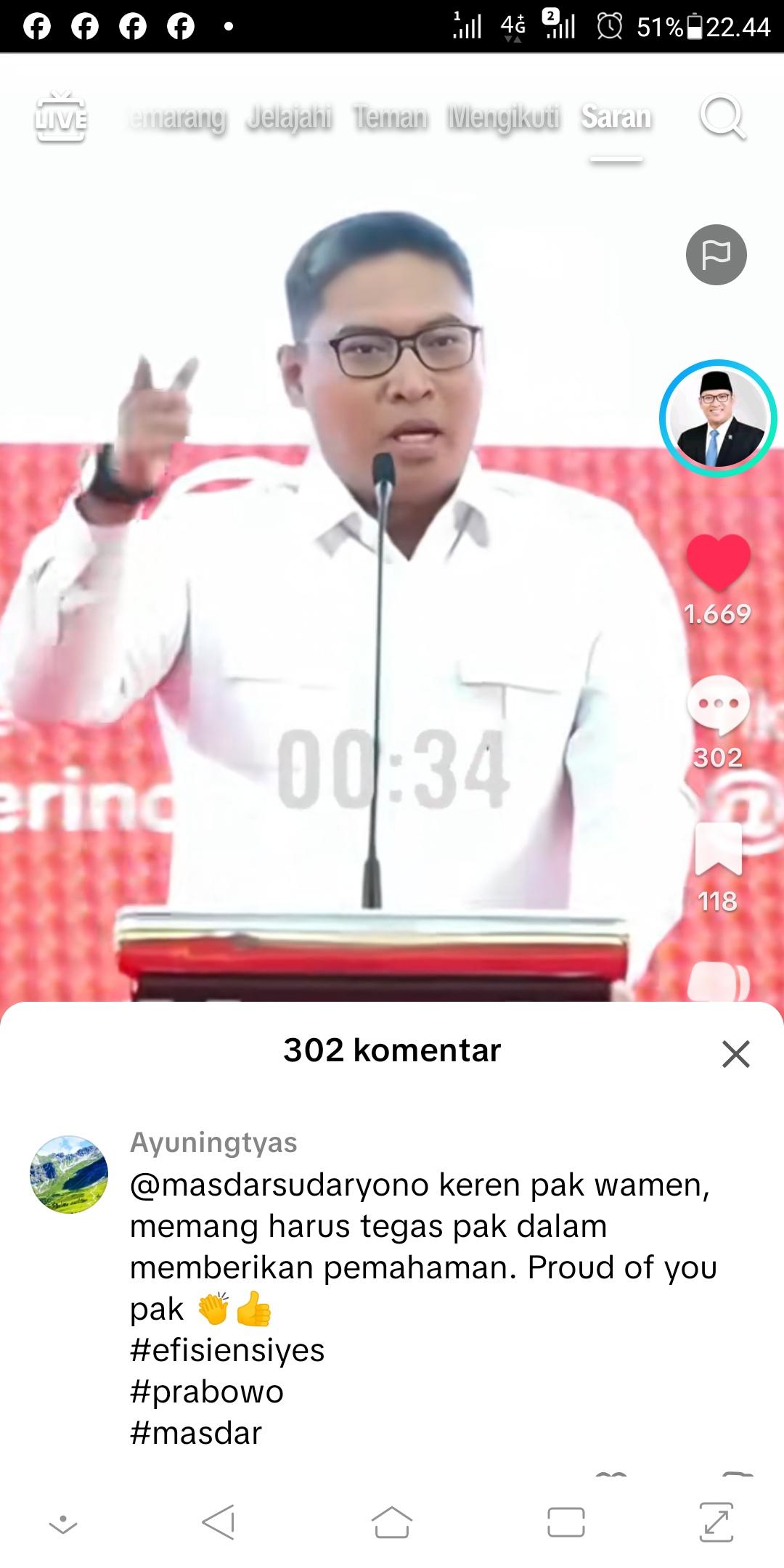Tap the comment bubble icon showing 302
784x1568 pixels.
[x=718, y=705]
